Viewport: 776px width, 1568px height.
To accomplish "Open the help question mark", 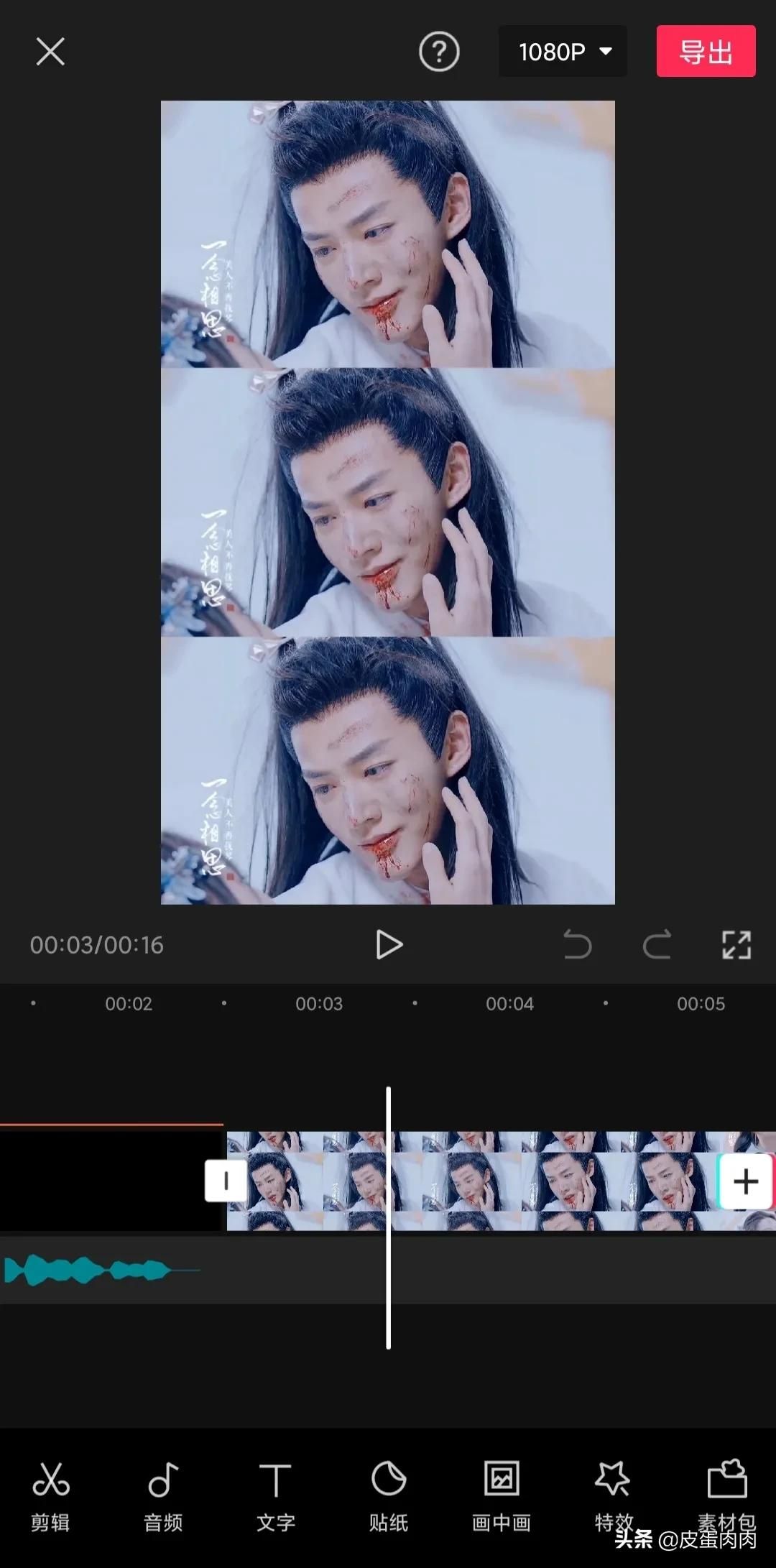I will coord(439,52).
